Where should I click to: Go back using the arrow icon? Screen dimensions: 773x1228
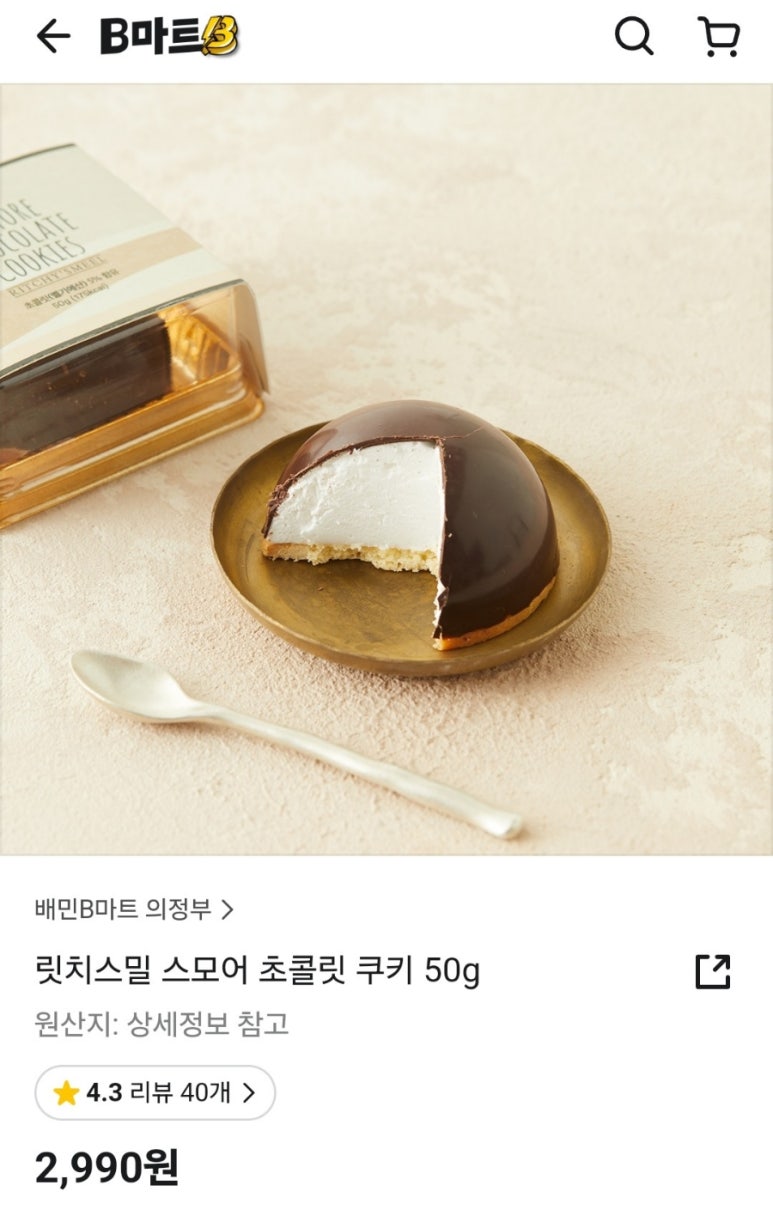point(53,37)
